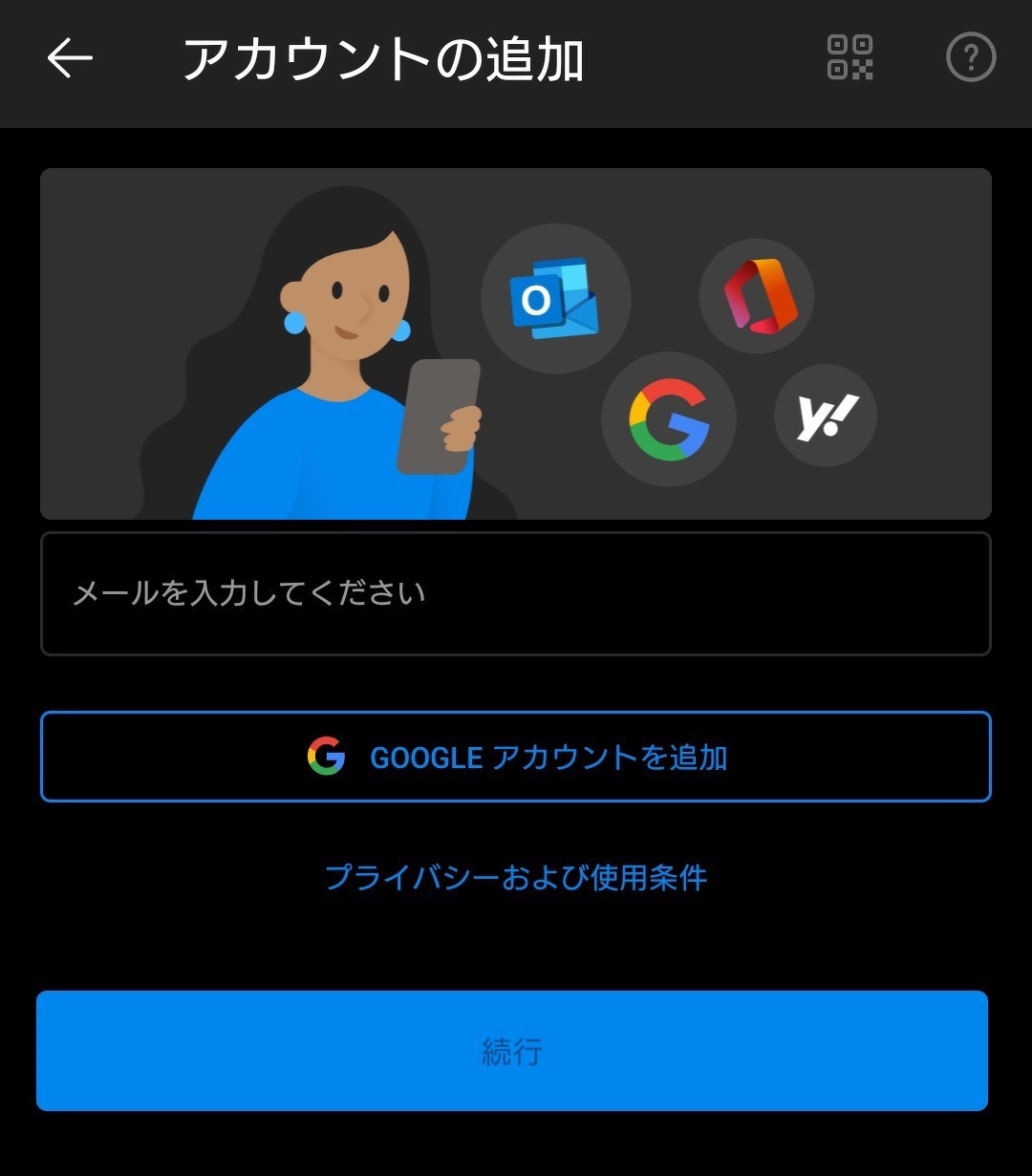Open the プライバシーおよび使用条件 link
Image resolution: width=1032 pixels, height=1176 pixels.
tap(515, 877)
